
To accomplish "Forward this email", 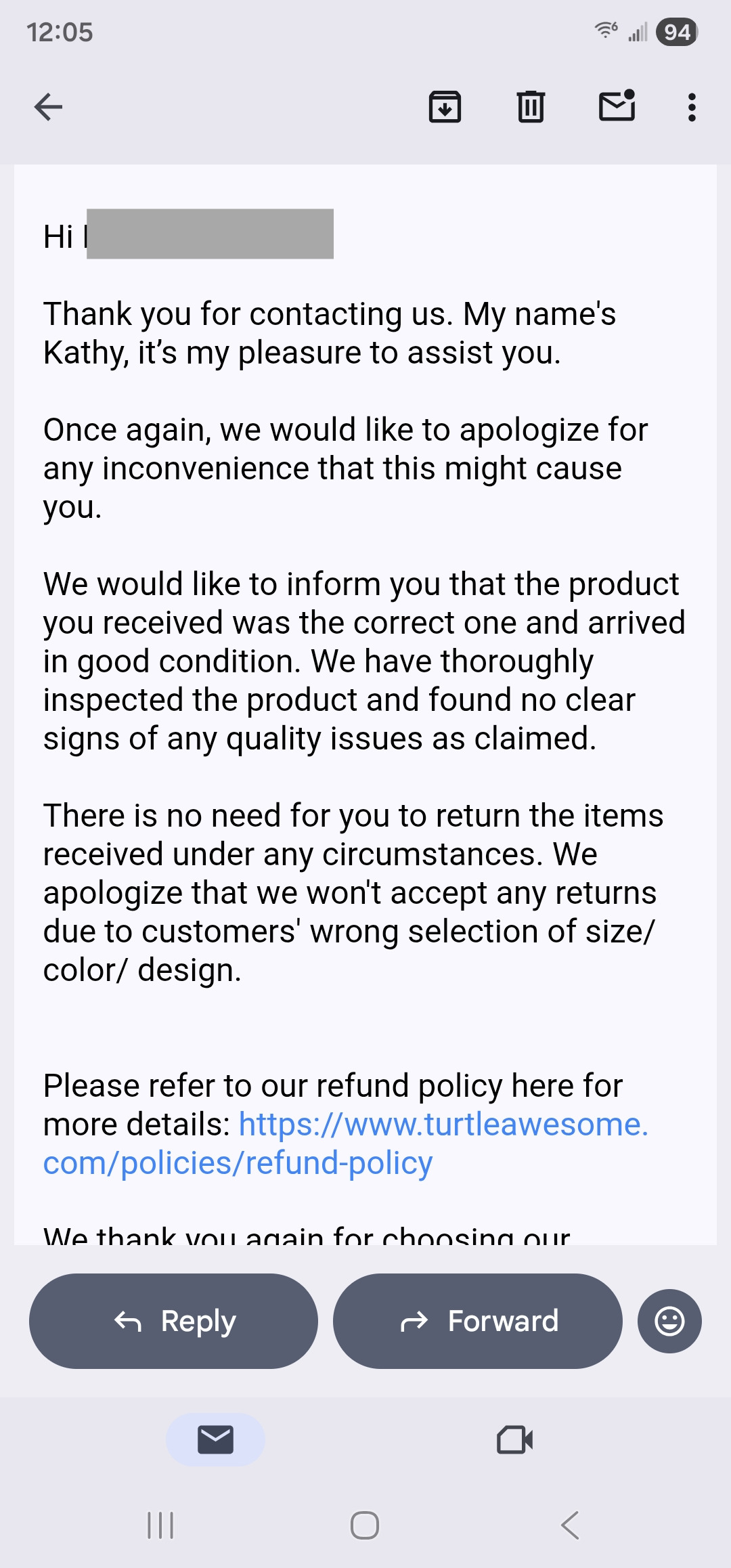I will point(477,1321).
